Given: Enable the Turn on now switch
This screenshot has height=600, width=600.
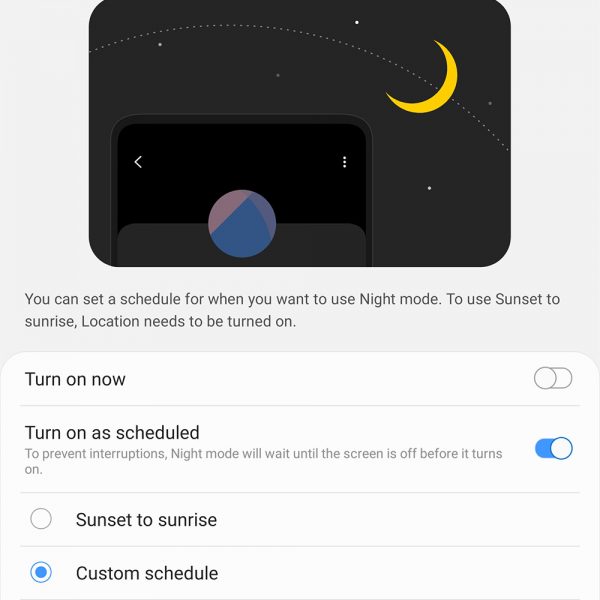Looking at the screenshot, I should point(553,378).
